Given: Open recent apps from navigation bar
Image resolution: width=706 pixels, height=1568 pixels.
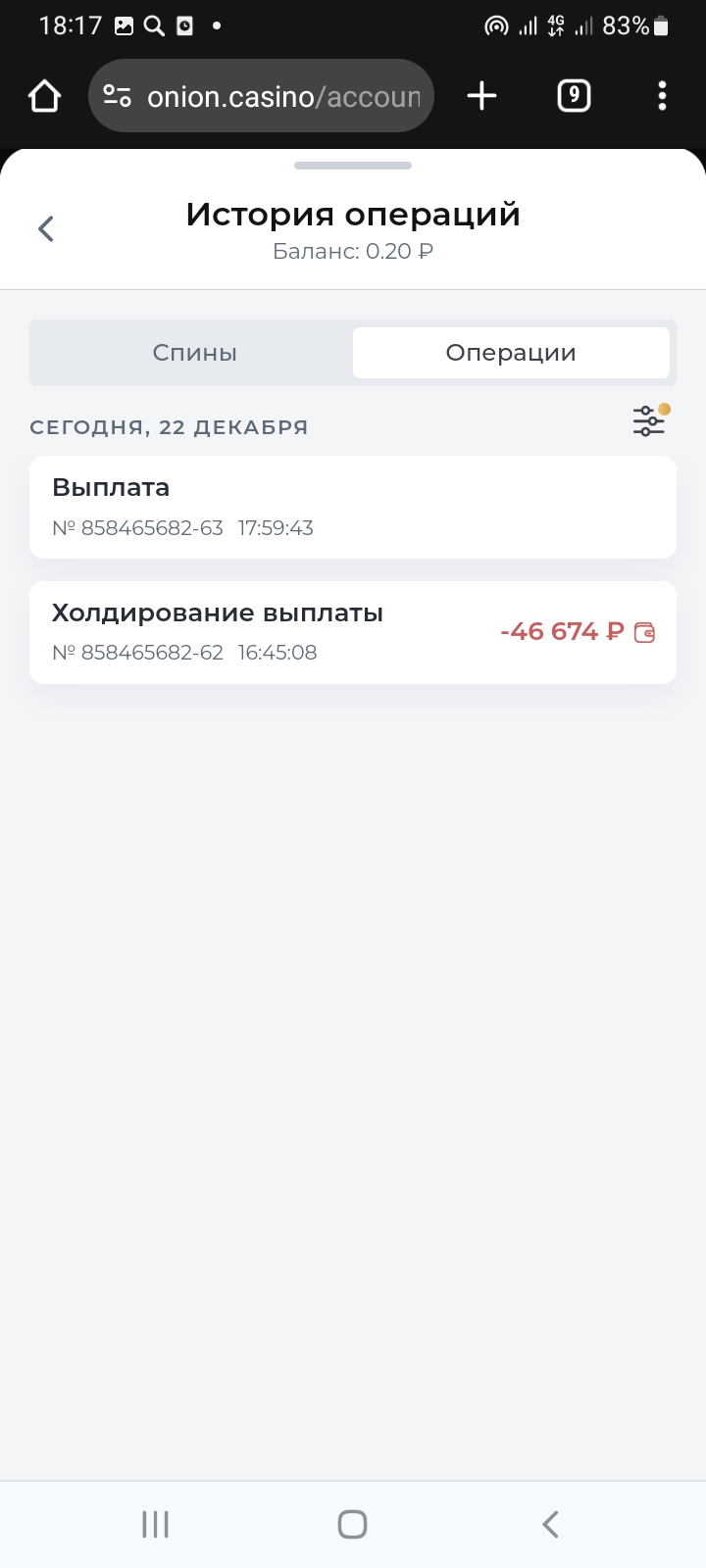Looking at the screenshot, I should [x=155, y=1524].
